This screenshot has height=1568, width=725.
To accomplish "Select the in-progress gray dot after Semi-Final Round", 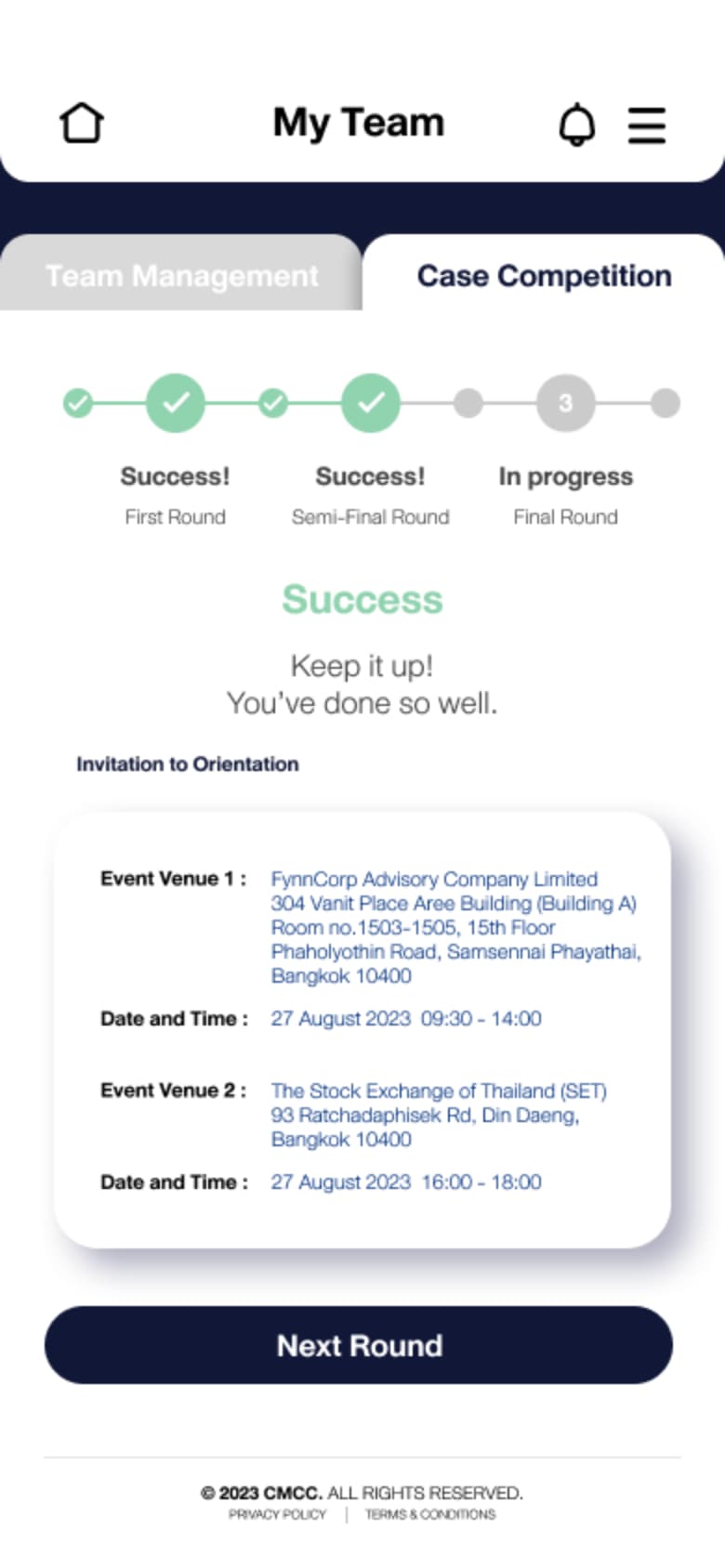I will coord(468,402).
